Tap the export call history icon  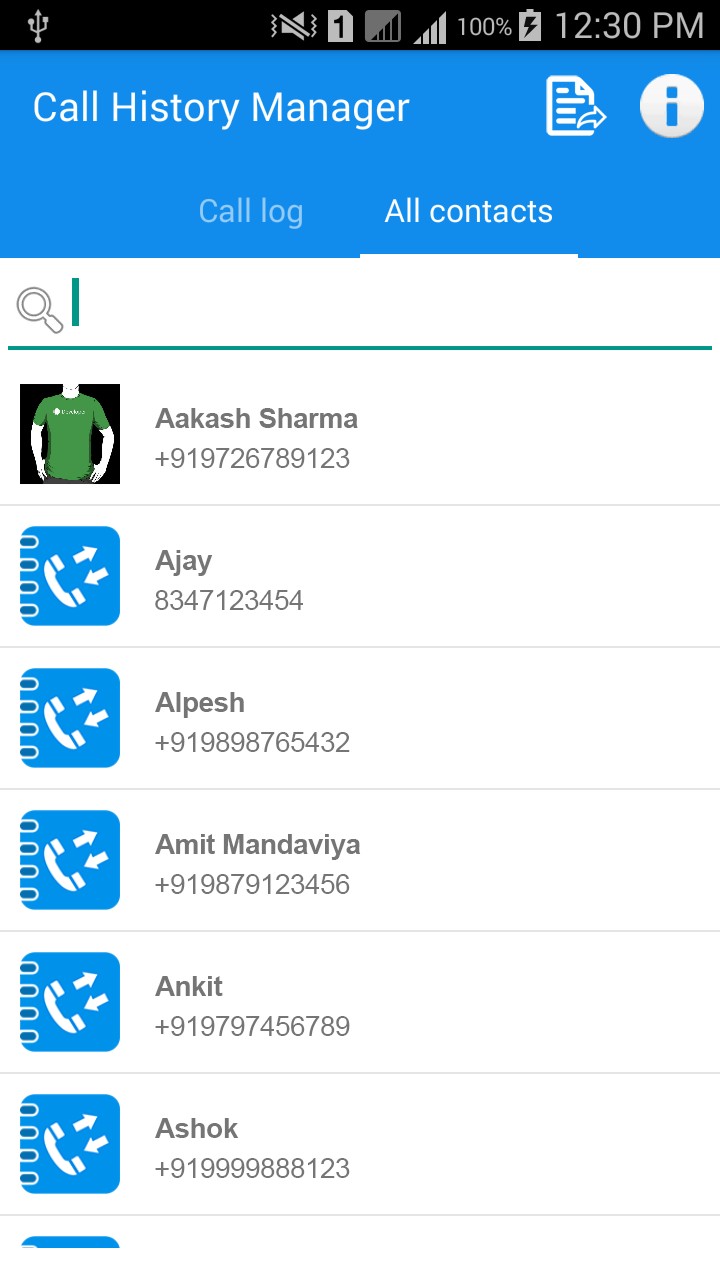pyautogui.click(x=575, y=106)
